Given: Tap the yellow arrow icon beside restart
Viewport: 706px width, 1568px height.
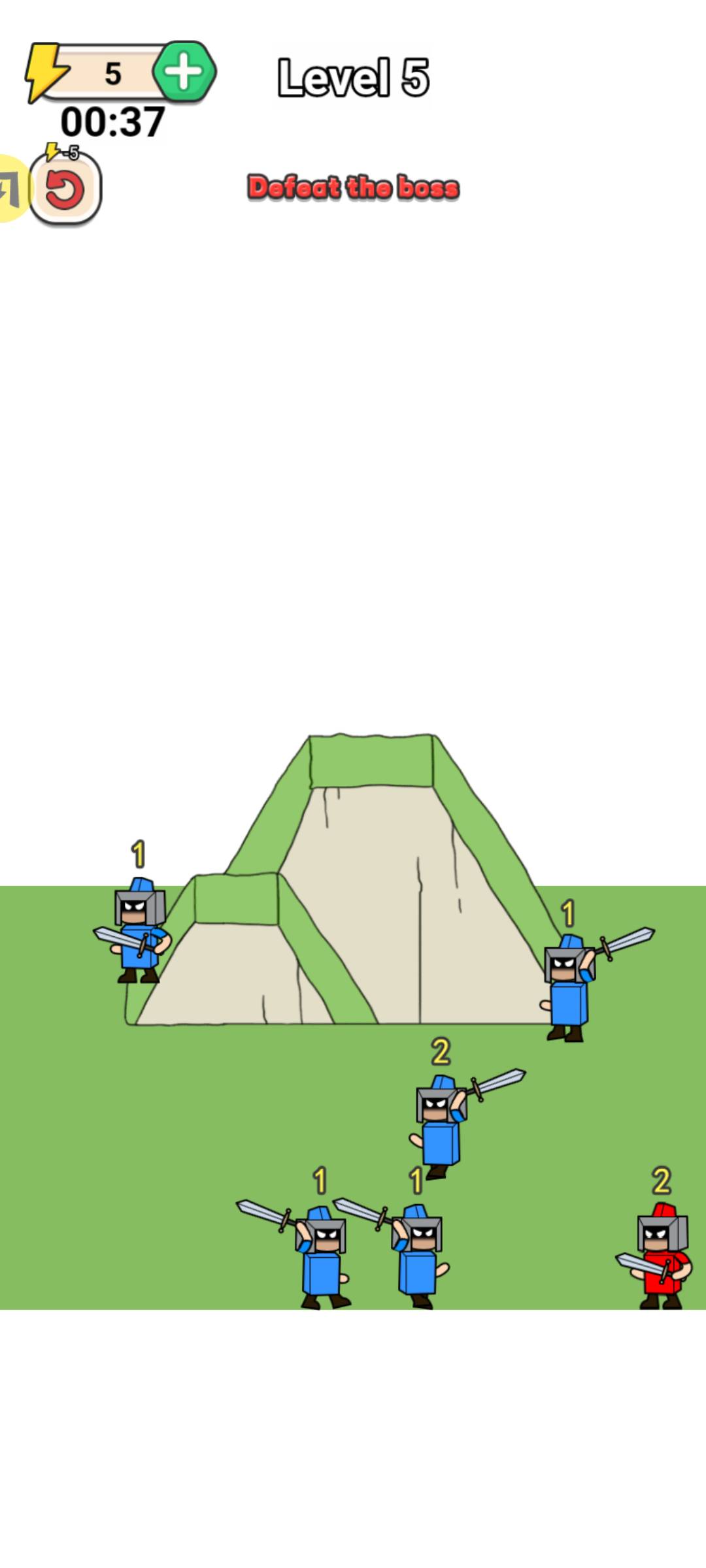Looking at the screenshot, I should click(x=10, y=189).
